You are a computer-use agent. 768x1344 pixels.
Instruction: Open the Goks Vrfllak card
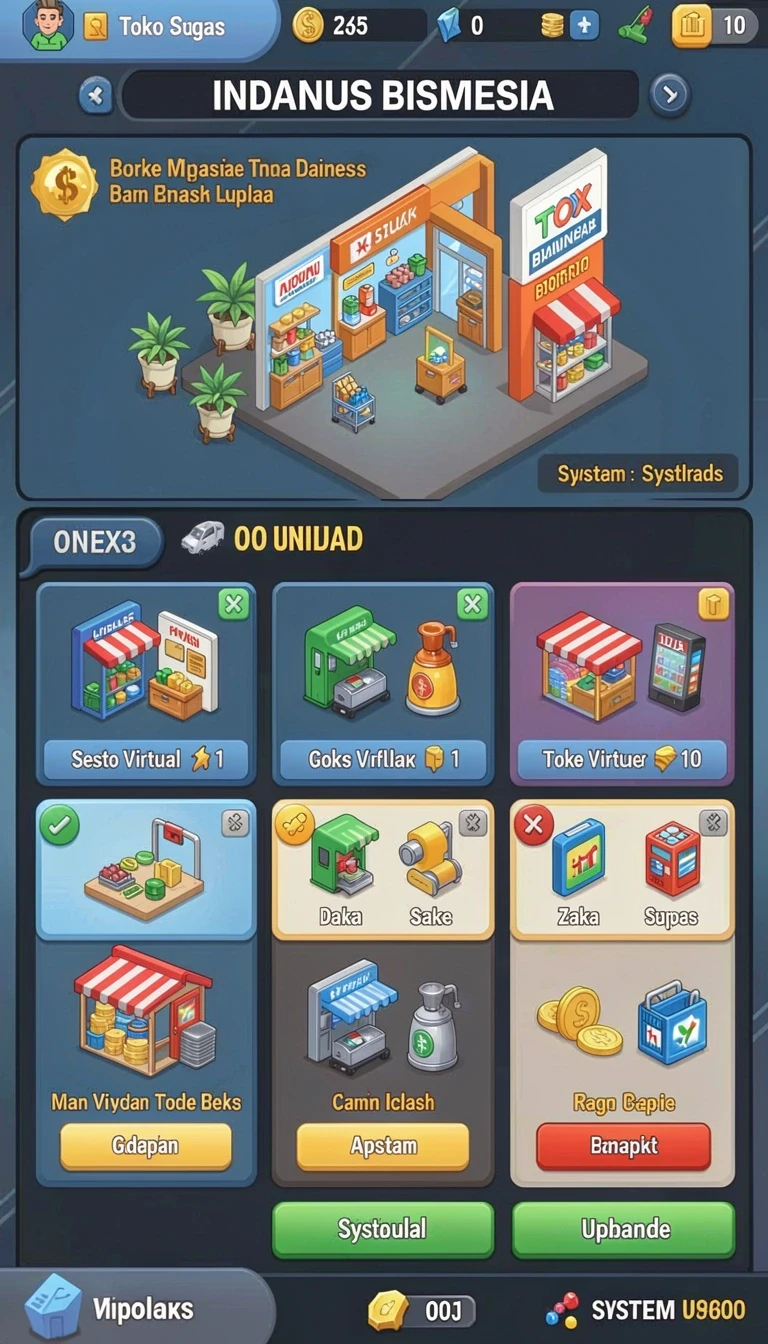(x=383, y=683)
